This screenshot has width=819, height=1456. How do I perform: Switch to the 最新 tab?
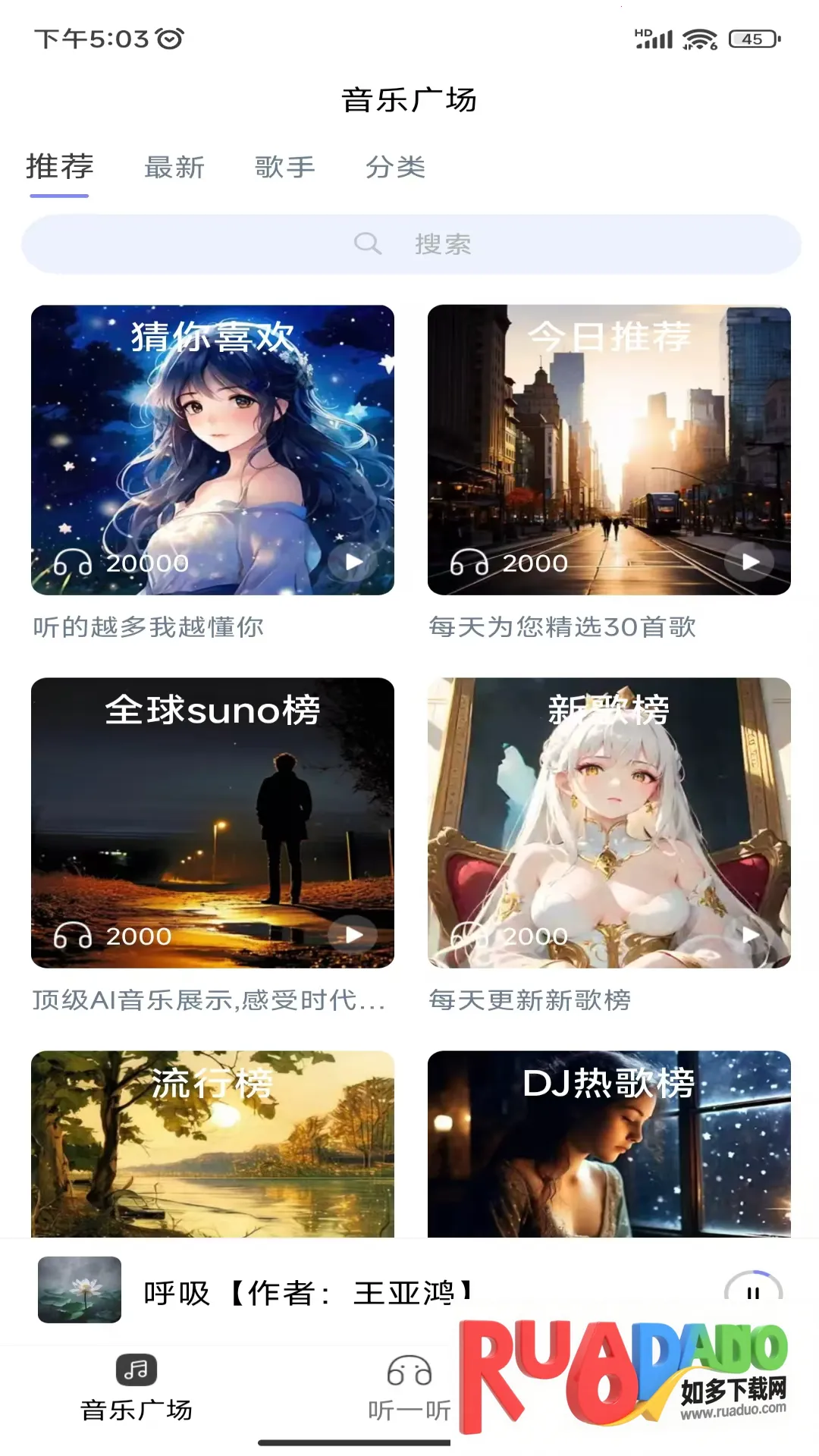coord(174,168)
